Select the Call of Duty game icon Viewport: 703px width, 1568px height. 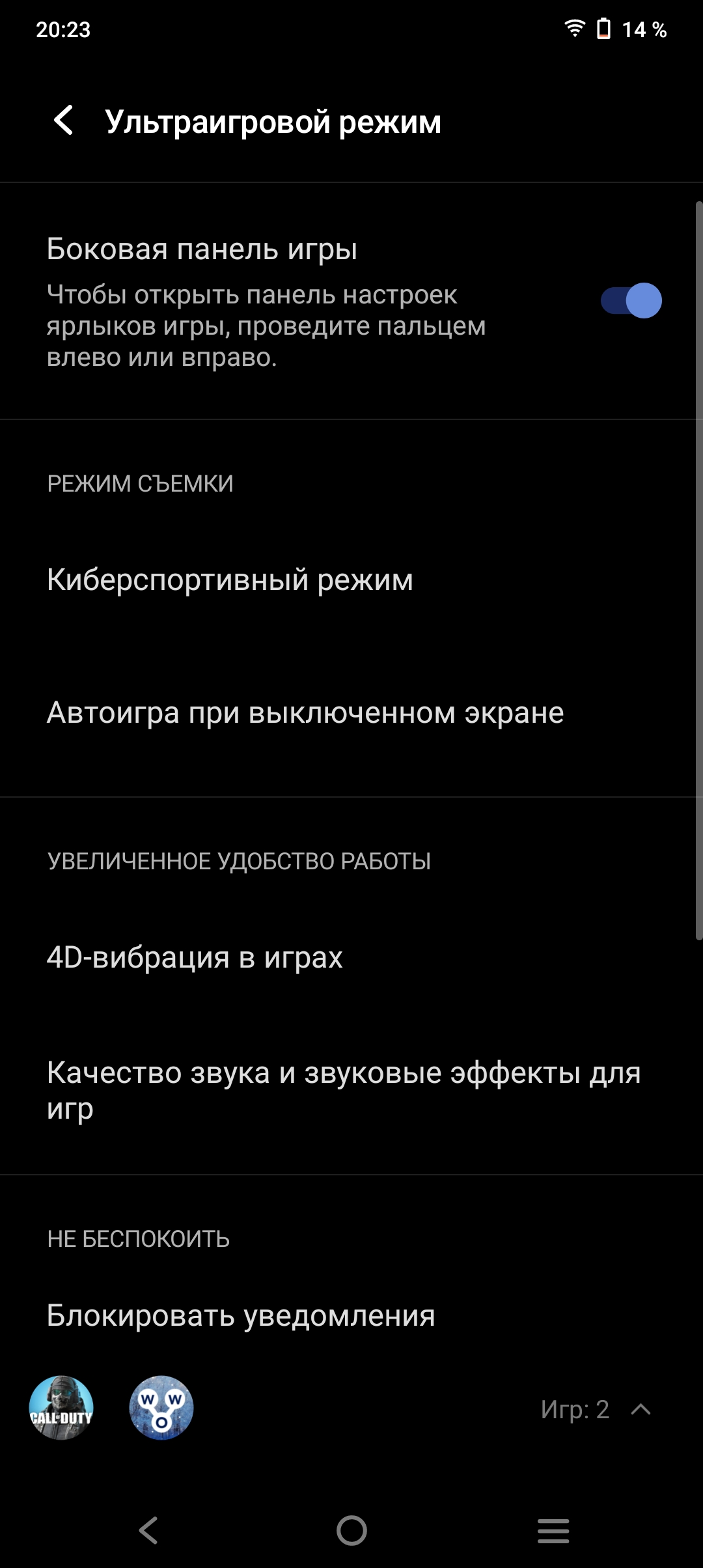tap(61, 1408)
